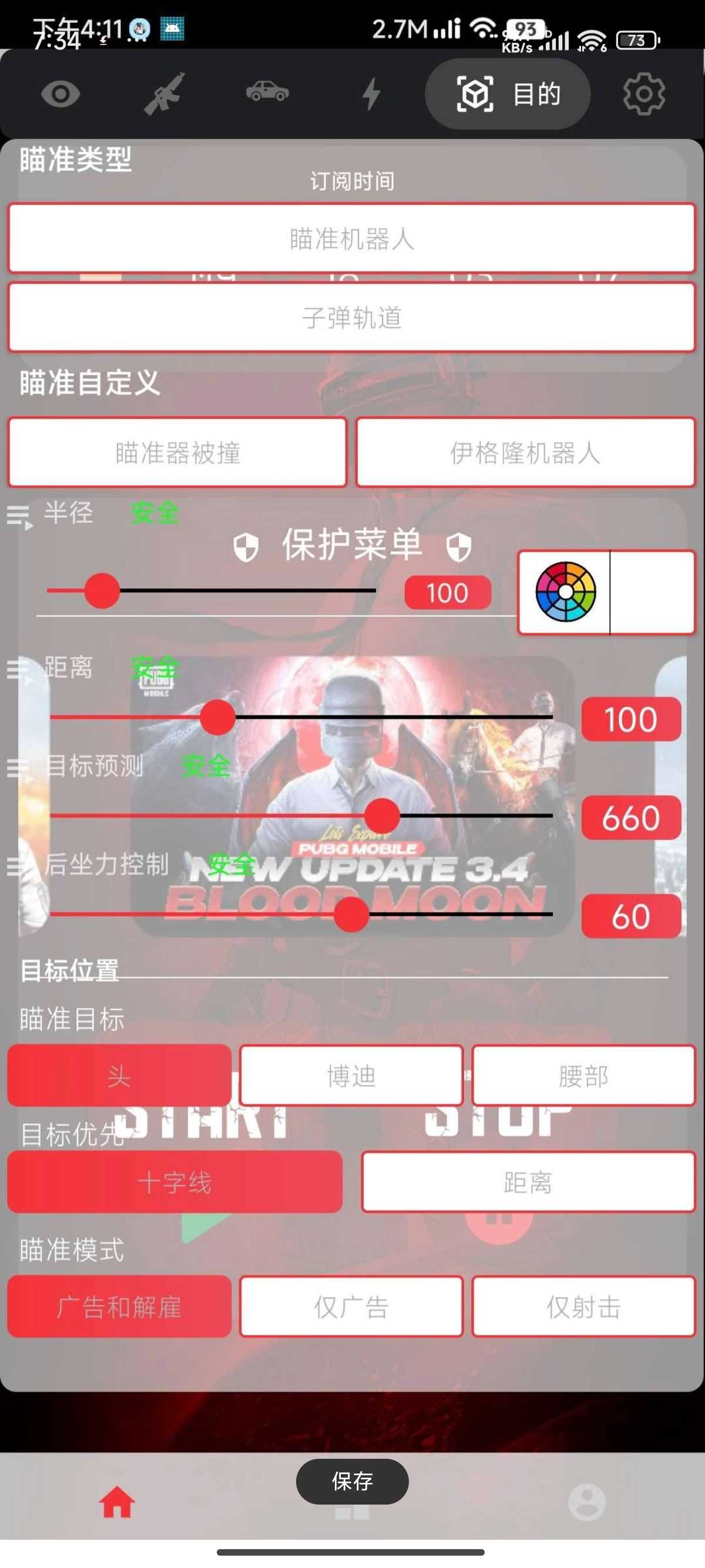Open the lightning bolt tab
The height and width of the screenshot is (1568, 705).
pyautogui.click(x=371, y=95)
